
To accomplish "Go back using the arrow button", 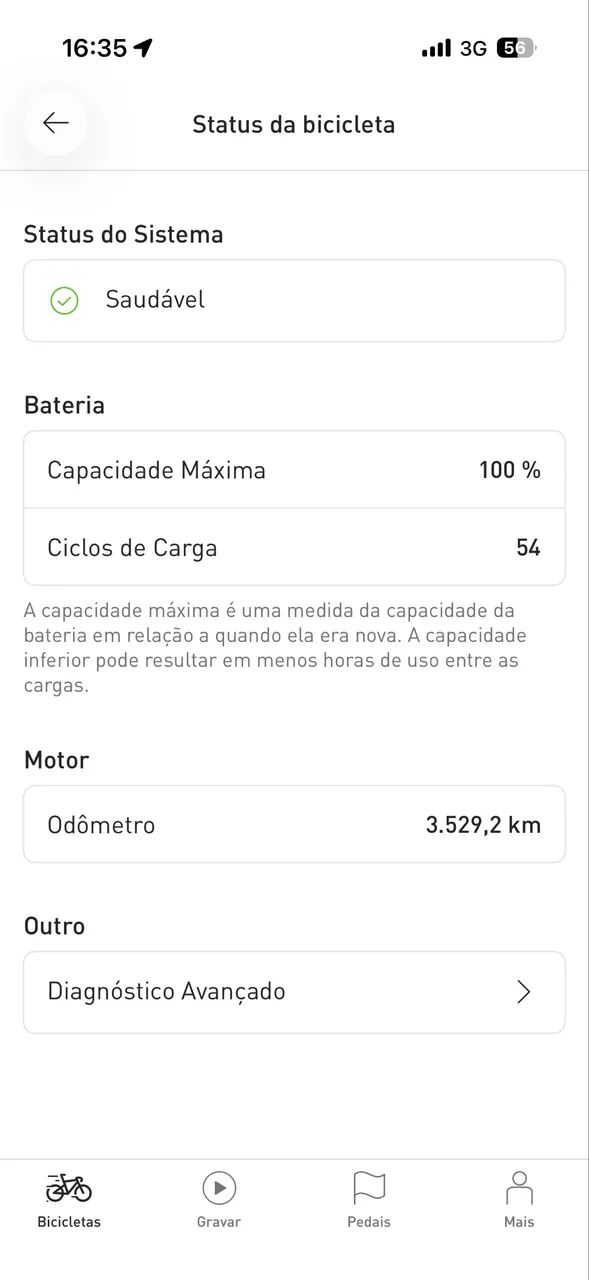I will pos(56,123).
